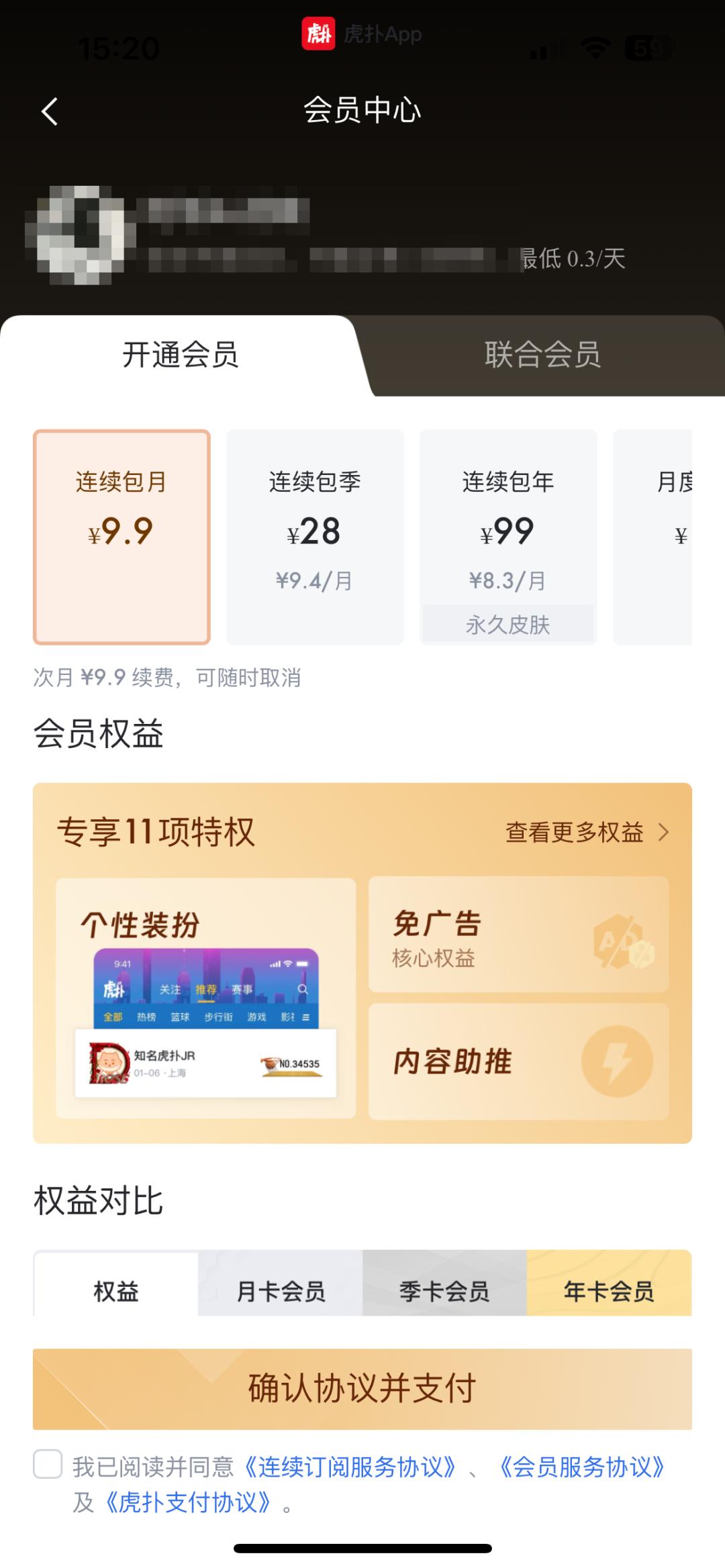
Task: Choose the 连续包月 ¥9.9 plan
Action: click(122, 537)
